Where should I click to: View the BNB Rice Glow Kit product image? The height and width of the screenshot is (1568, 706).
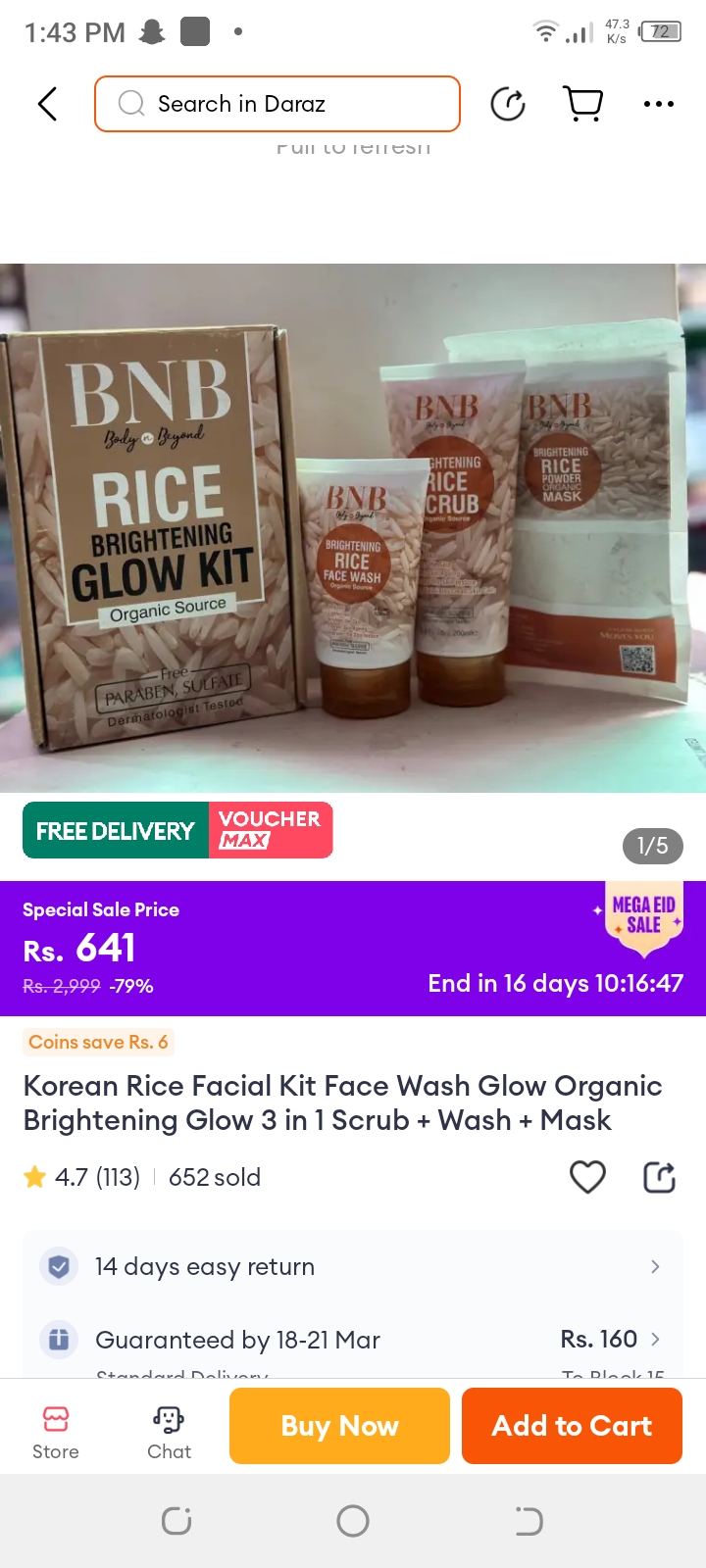pos(353,527)
